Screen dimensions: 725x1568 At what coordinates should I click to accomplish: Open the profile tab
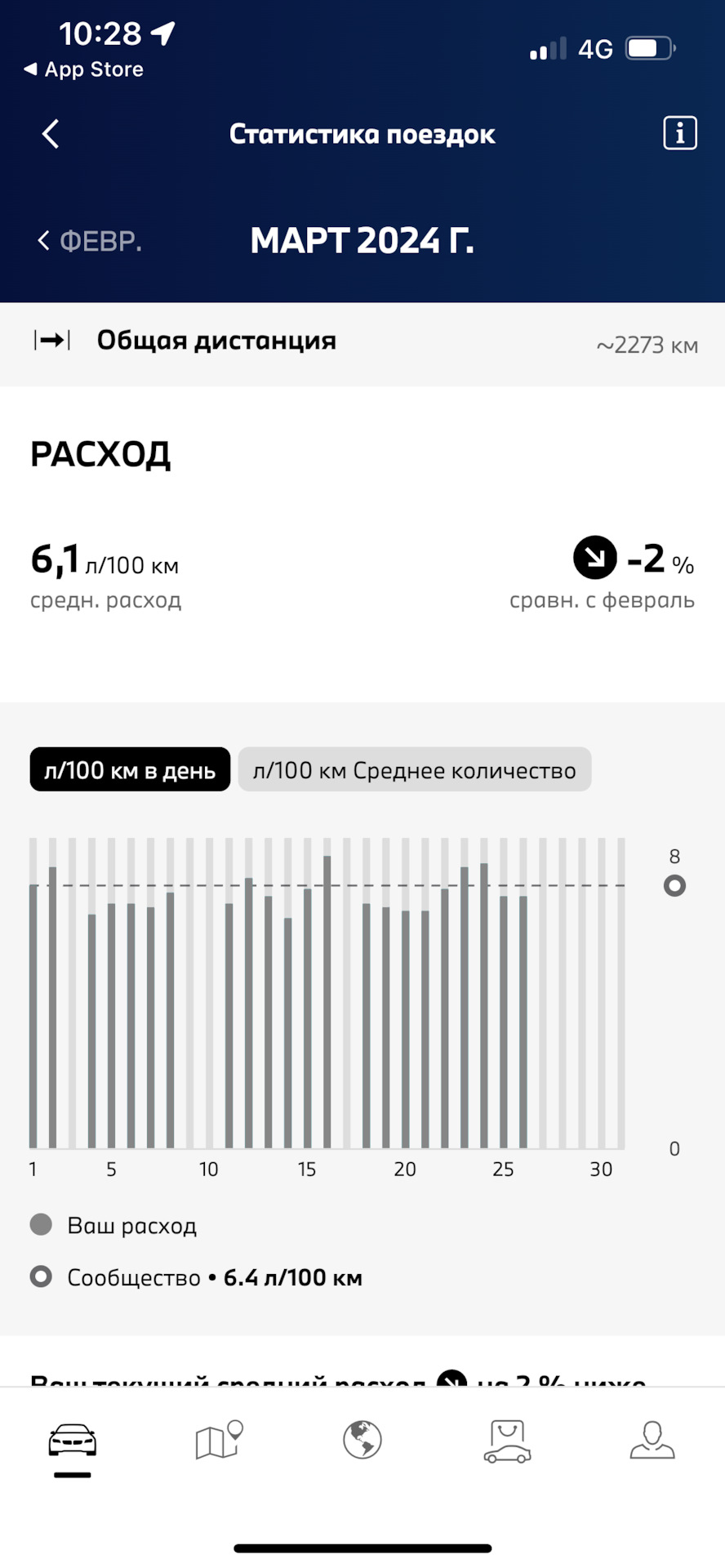(652, 1441)
